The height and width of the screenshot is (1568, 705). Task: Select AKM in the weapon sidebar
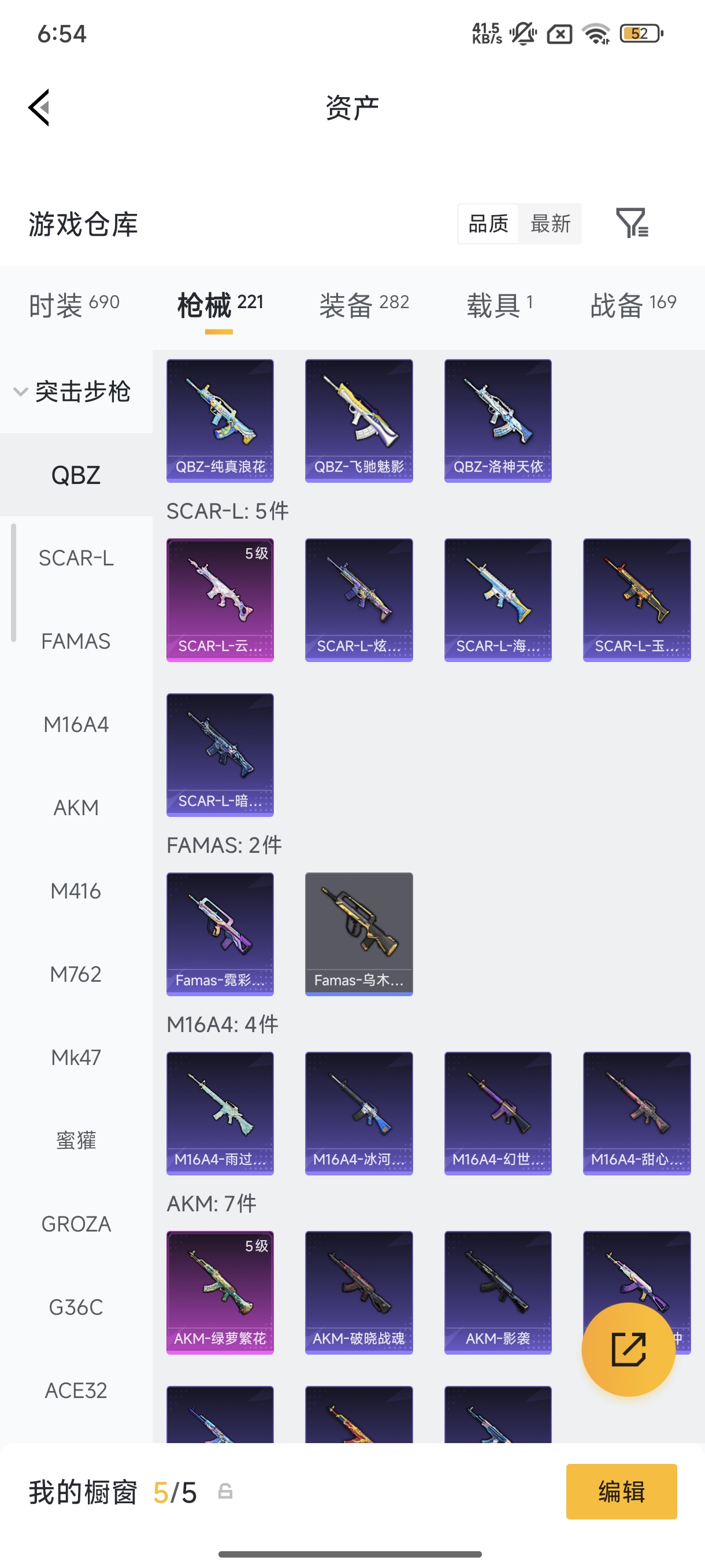pos(76,807)
